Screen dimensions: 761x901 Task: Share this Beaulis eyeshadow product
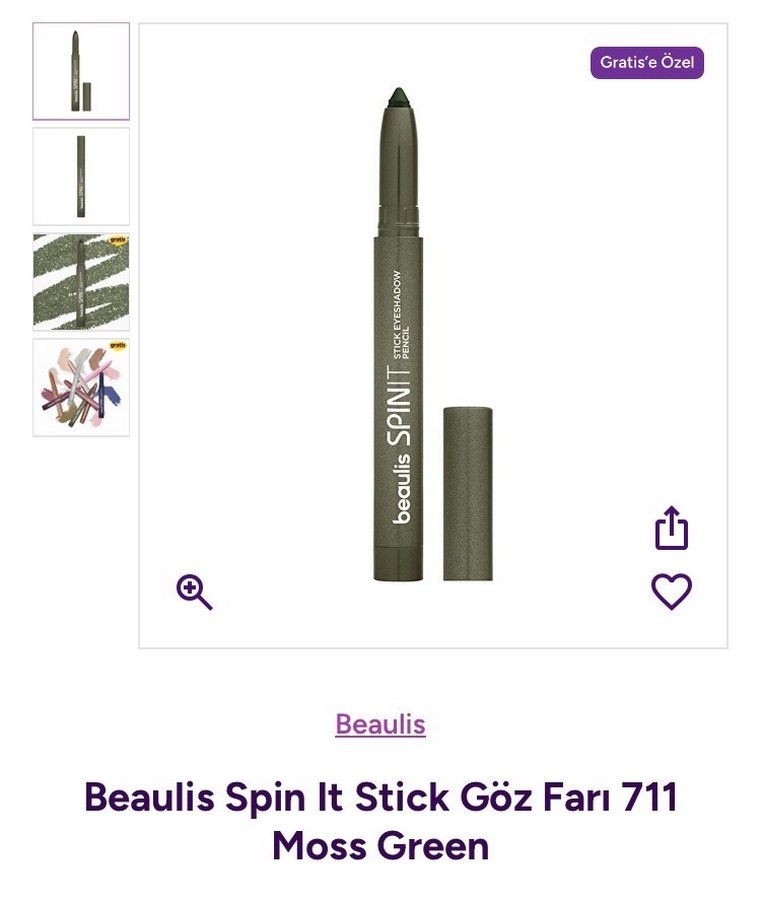[x=672, y=528]
